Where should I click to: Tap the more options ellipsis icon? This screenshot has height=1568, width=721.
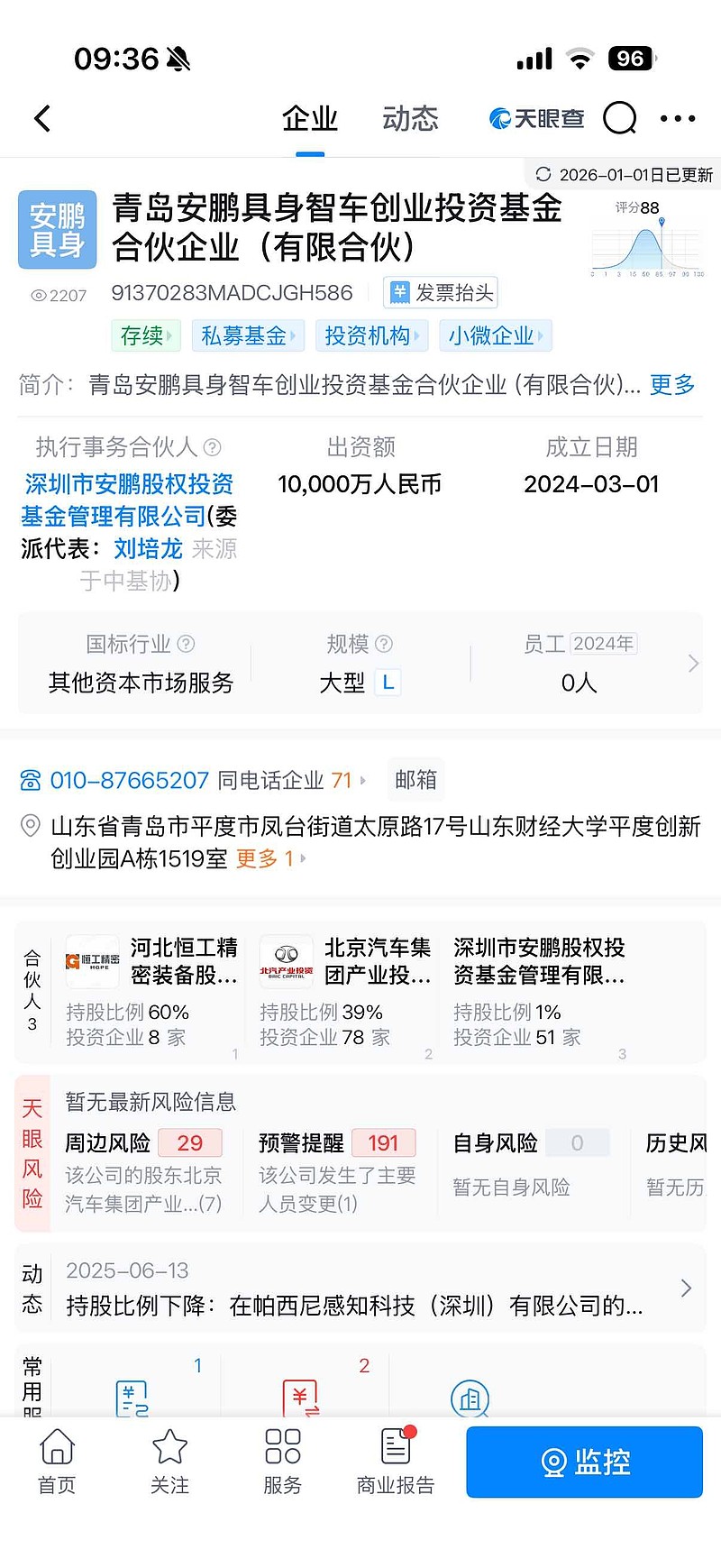[x=677, y=118]
